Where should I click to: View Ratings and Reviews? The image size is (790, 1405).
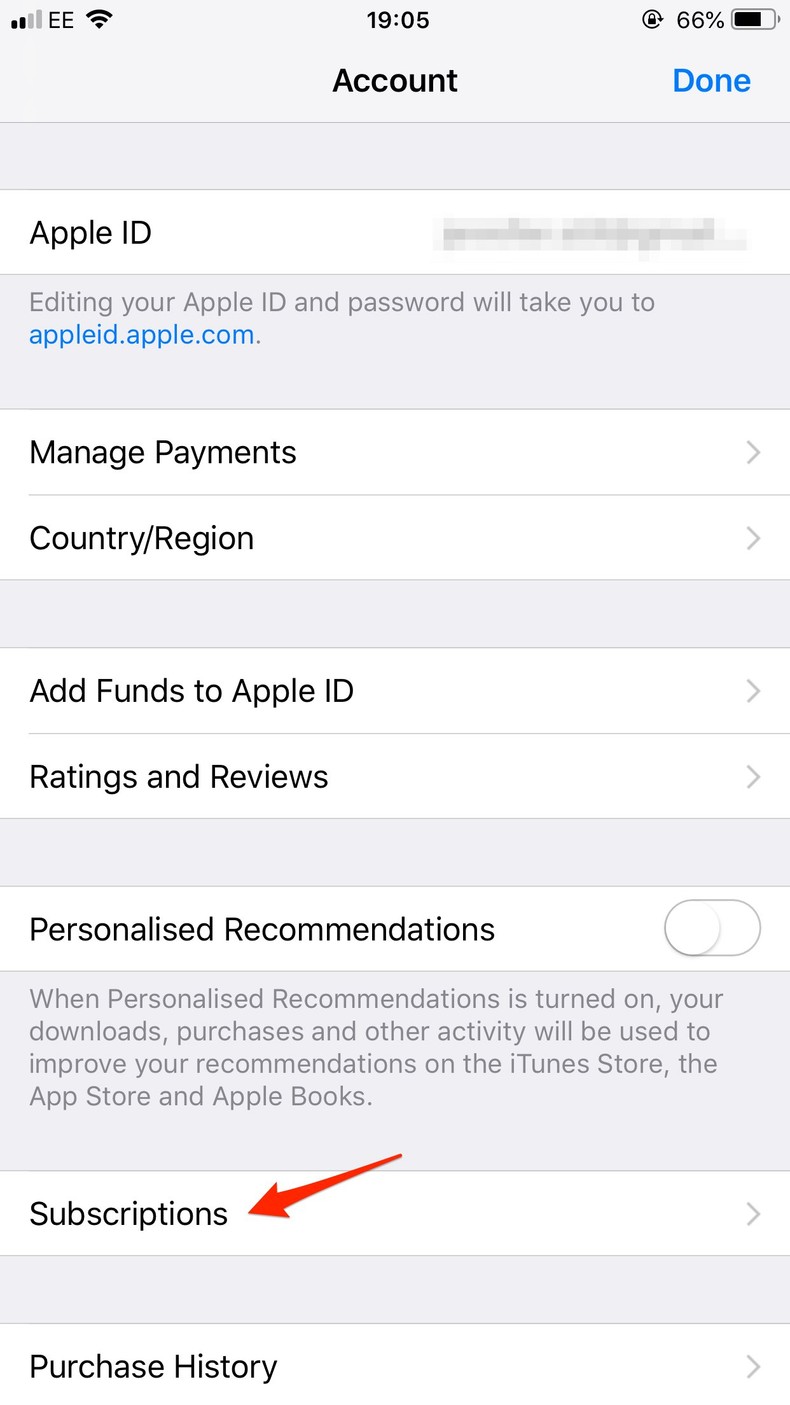point(394,777)
